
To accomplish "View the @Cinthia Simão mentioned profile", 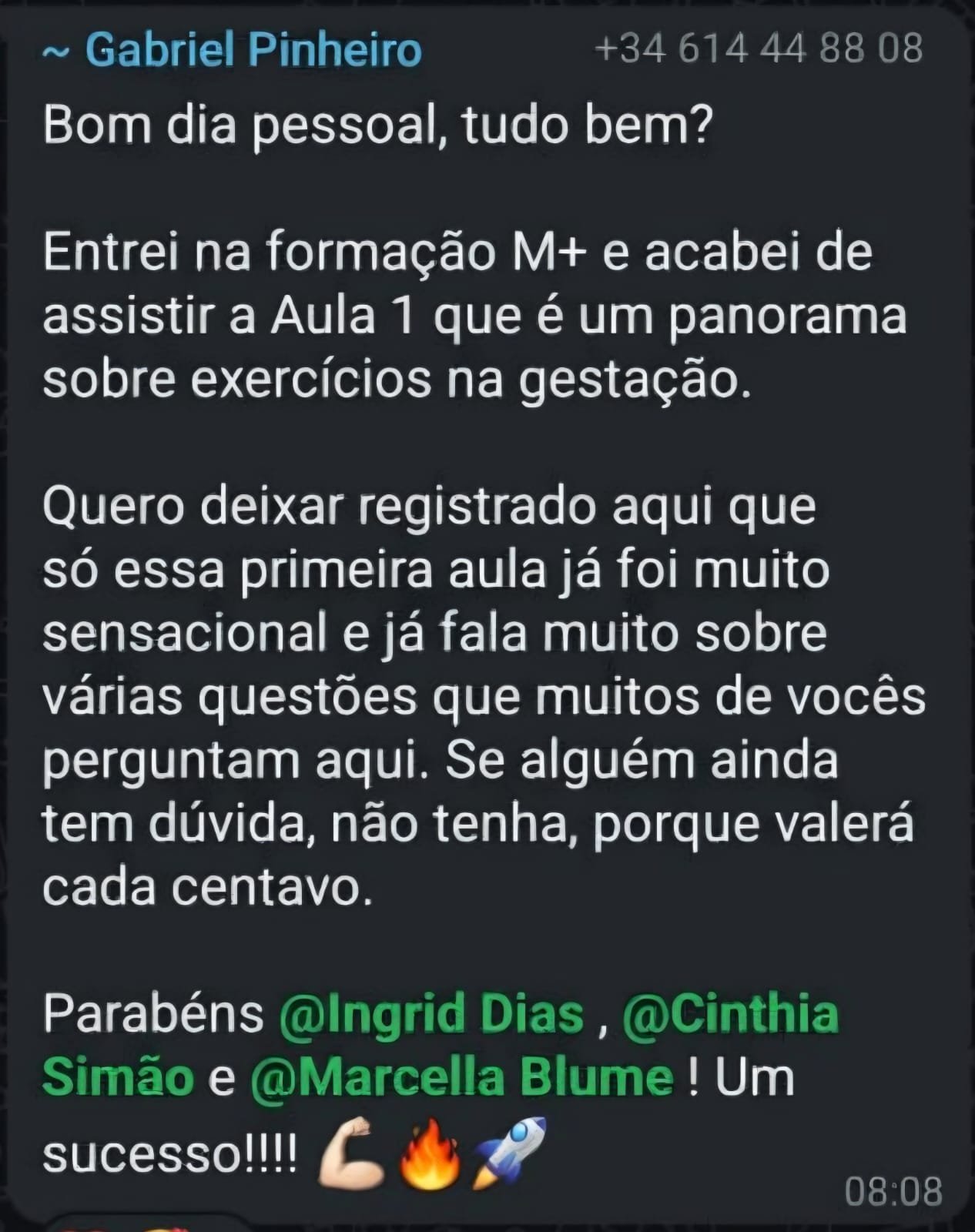I will click(729, 1013).
